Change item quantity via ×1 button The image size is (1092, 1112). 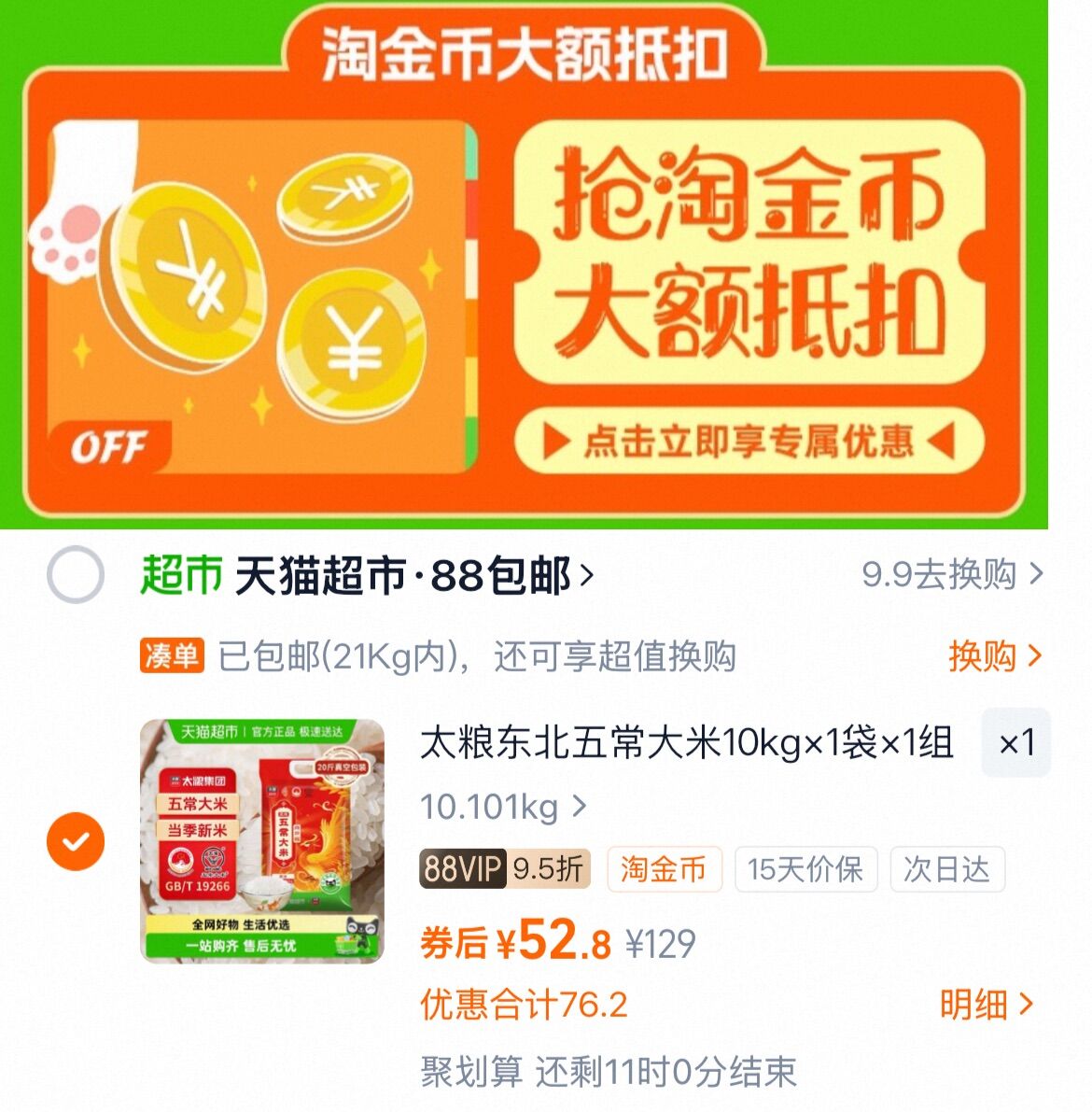pos(1015,743)
